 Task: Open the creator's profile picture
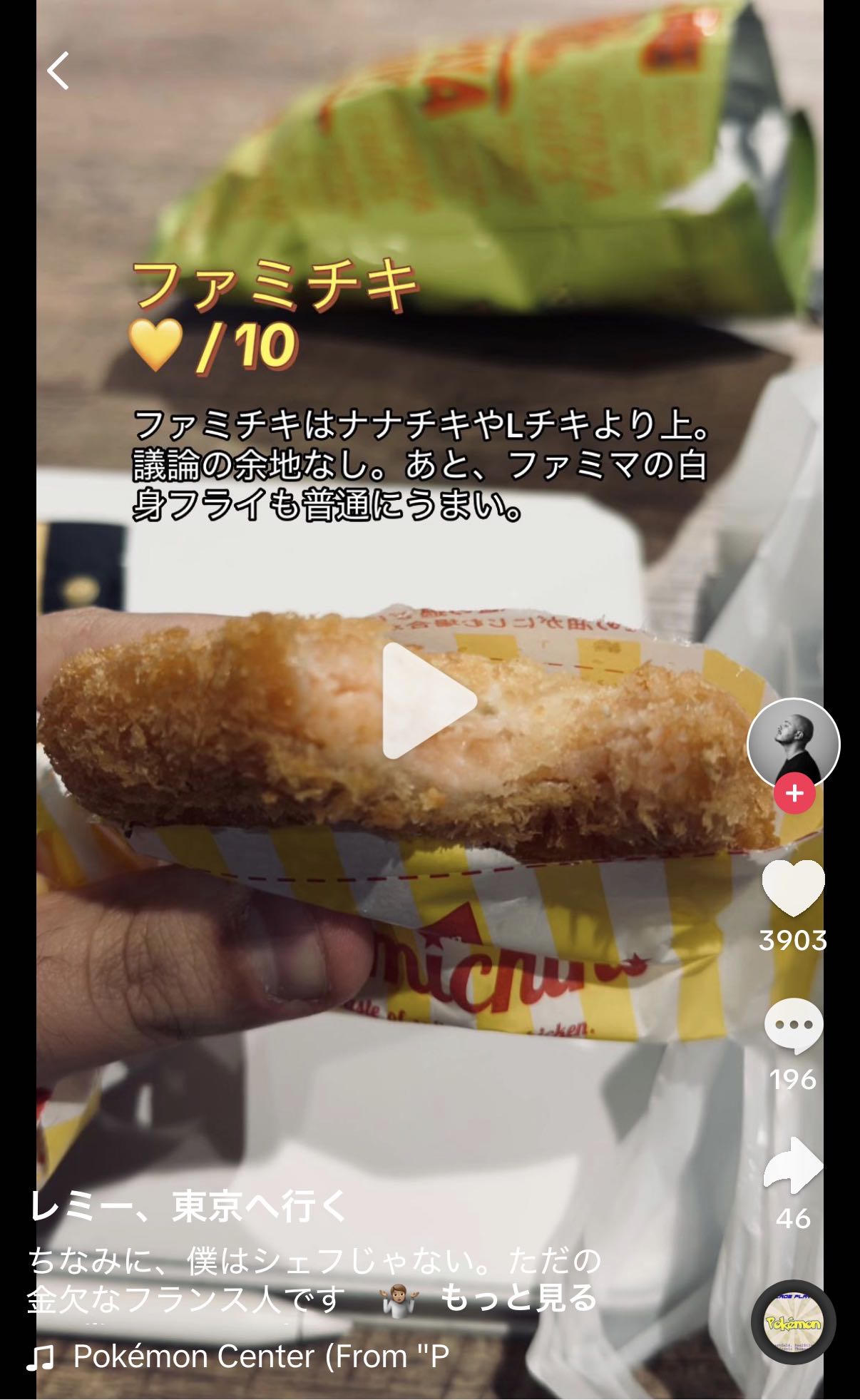pyautogui.click(x=793, y=743)
